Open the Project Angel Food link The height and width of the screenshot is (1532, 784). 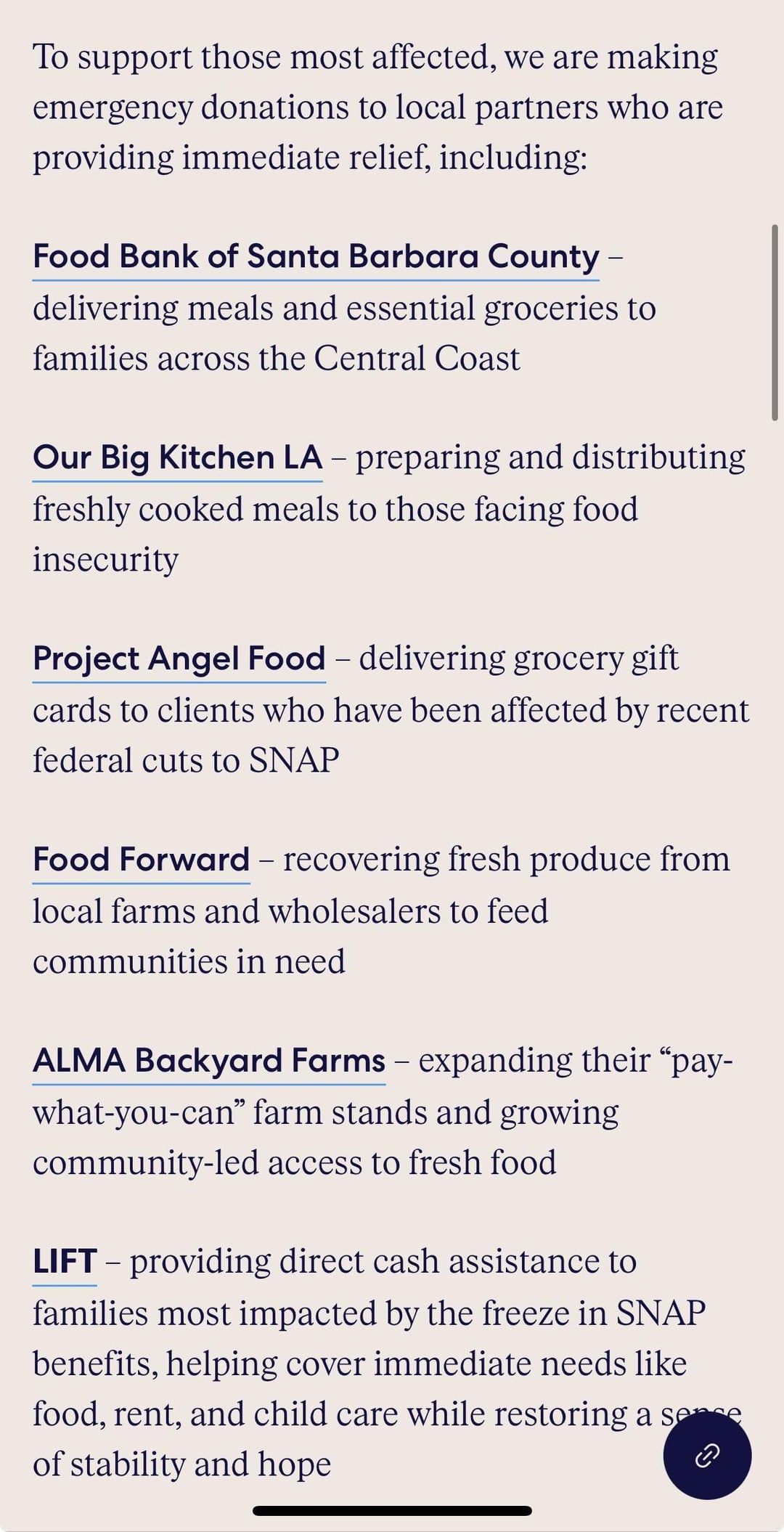click(x=179, y=659)
